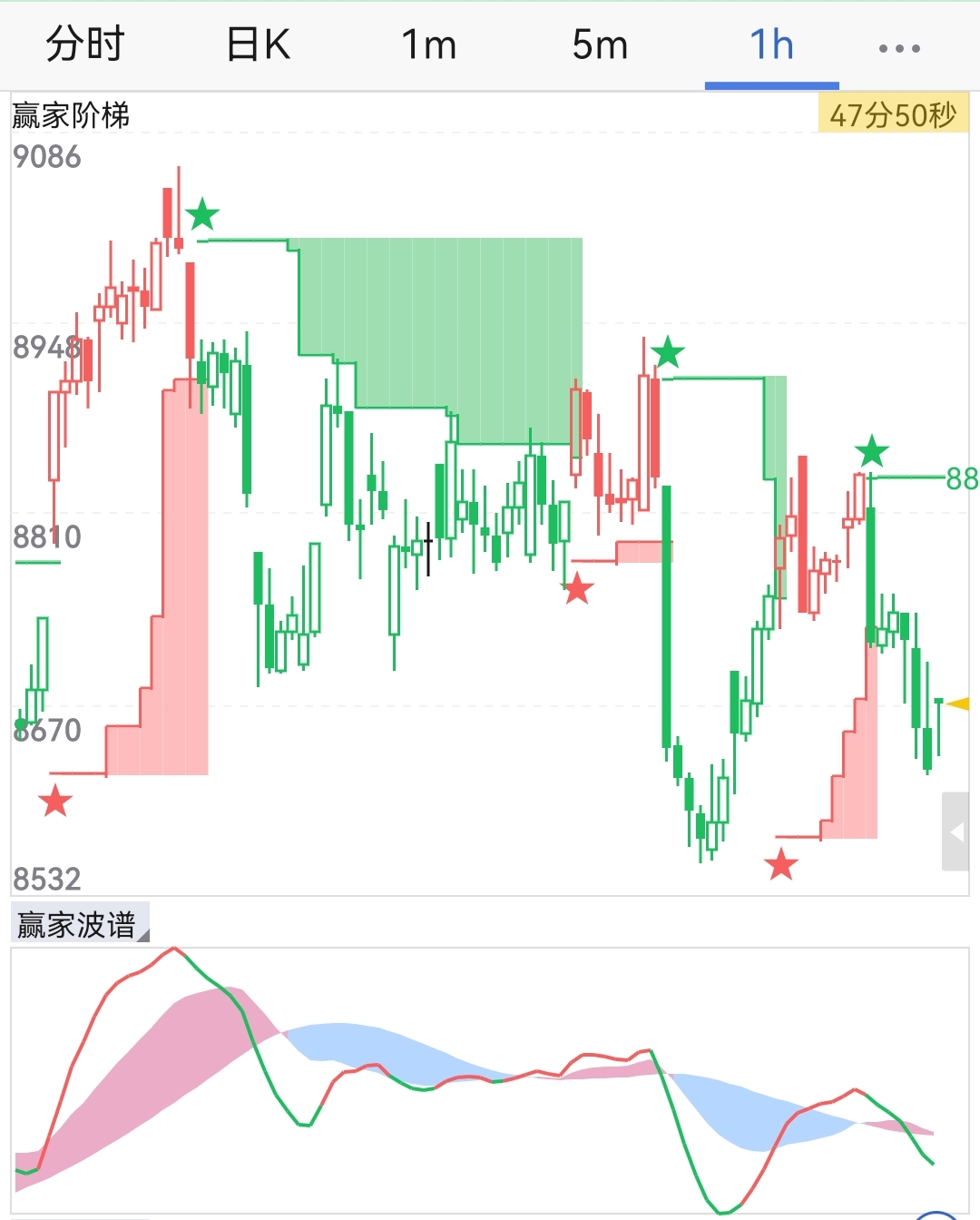Switch to the 1m timeframe
Viewport: 980px width, 1220px height.
(x=429, y=44)
